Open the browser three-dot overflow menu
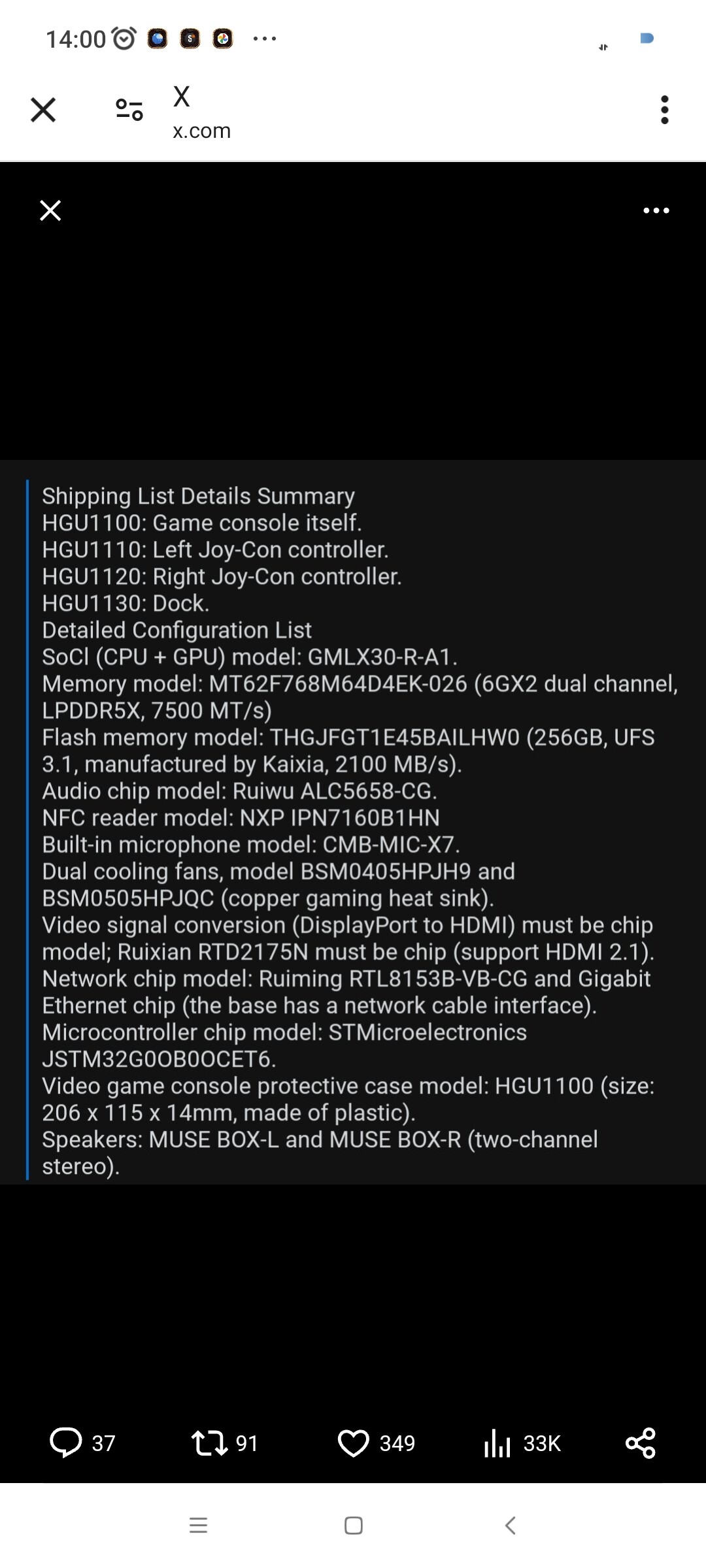The image size is (706, 1568). [x=664, y=110]
